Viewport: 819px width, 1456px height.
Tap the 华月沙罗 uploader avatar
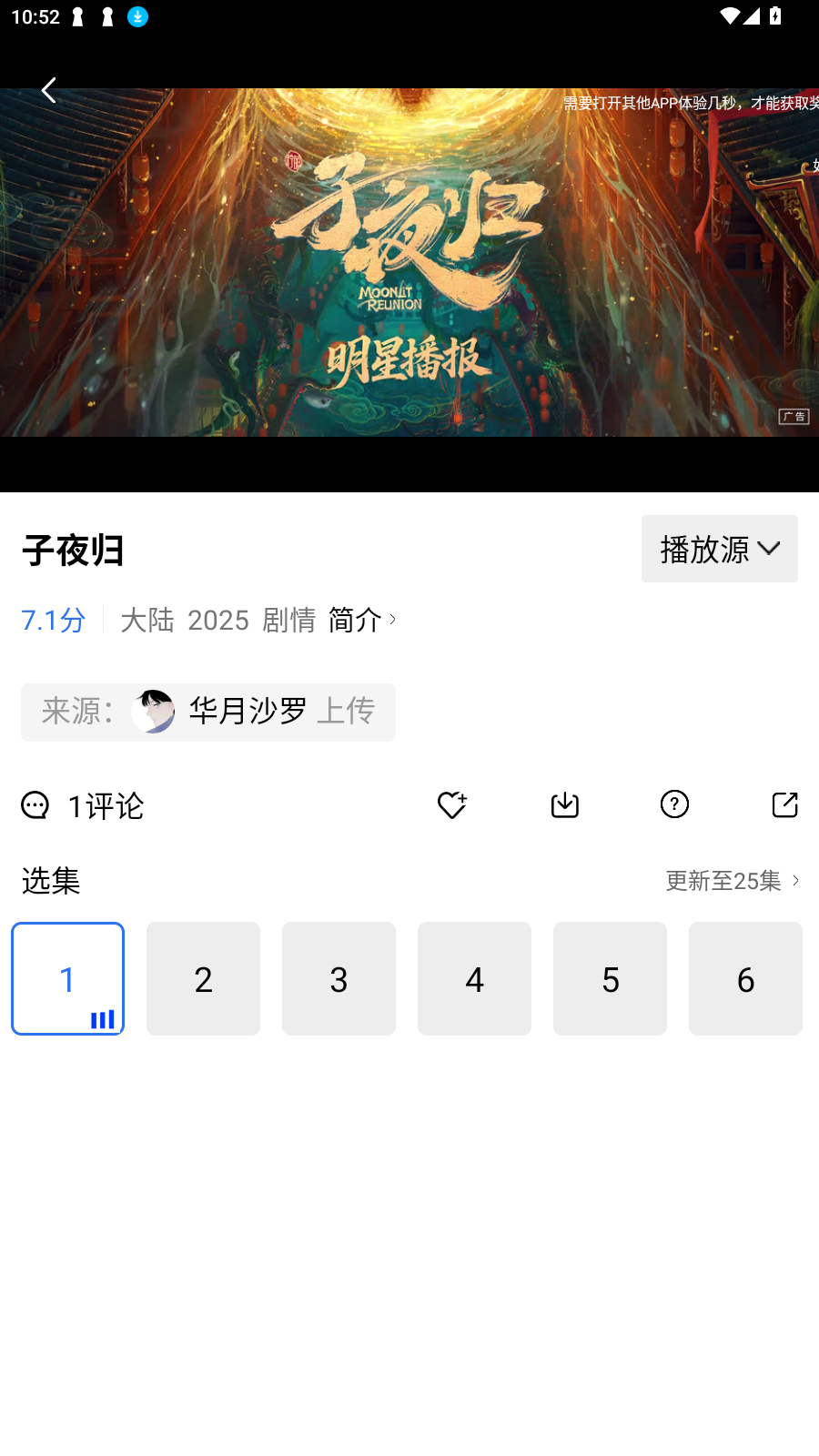(x=153, y=713)
